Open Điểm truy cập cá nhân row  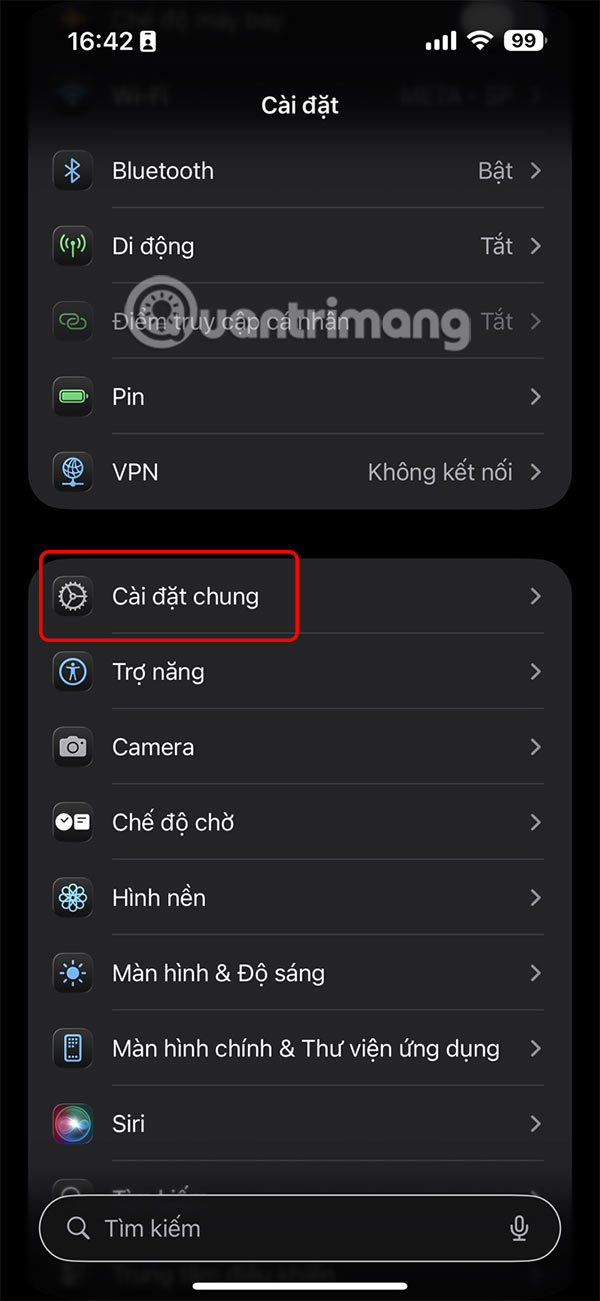point(300,321)
